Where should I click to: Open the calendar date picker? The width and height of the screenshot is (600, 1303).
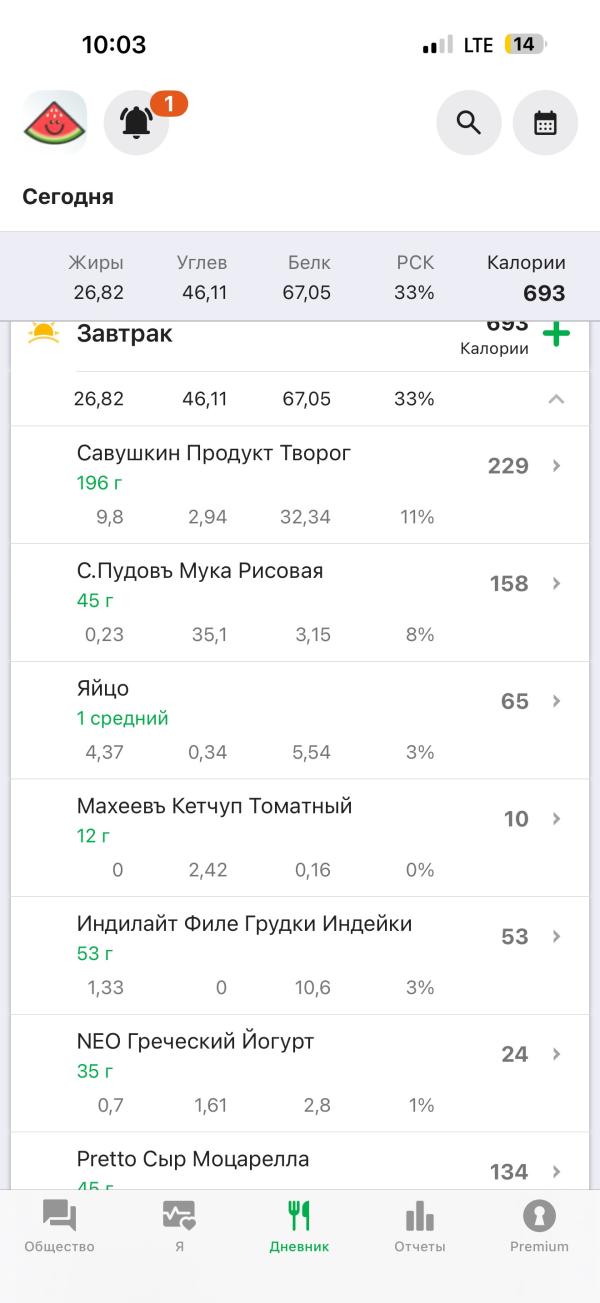[x=545, y=123]
